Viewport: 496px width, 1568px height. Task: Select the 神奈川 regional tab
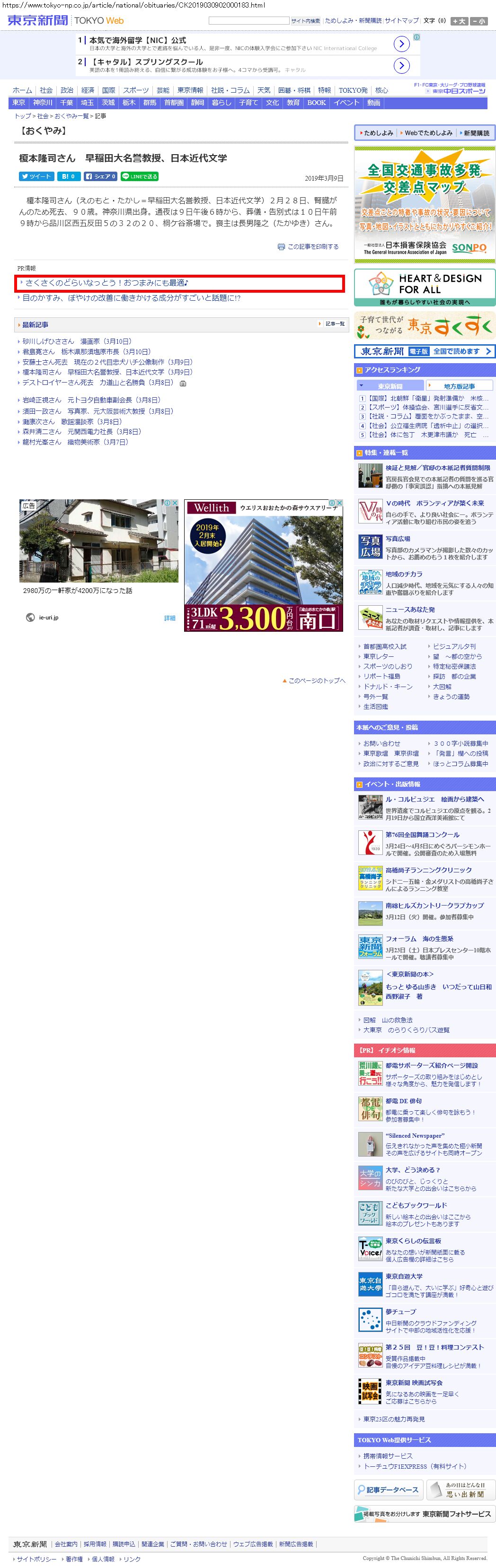point(43,103)
